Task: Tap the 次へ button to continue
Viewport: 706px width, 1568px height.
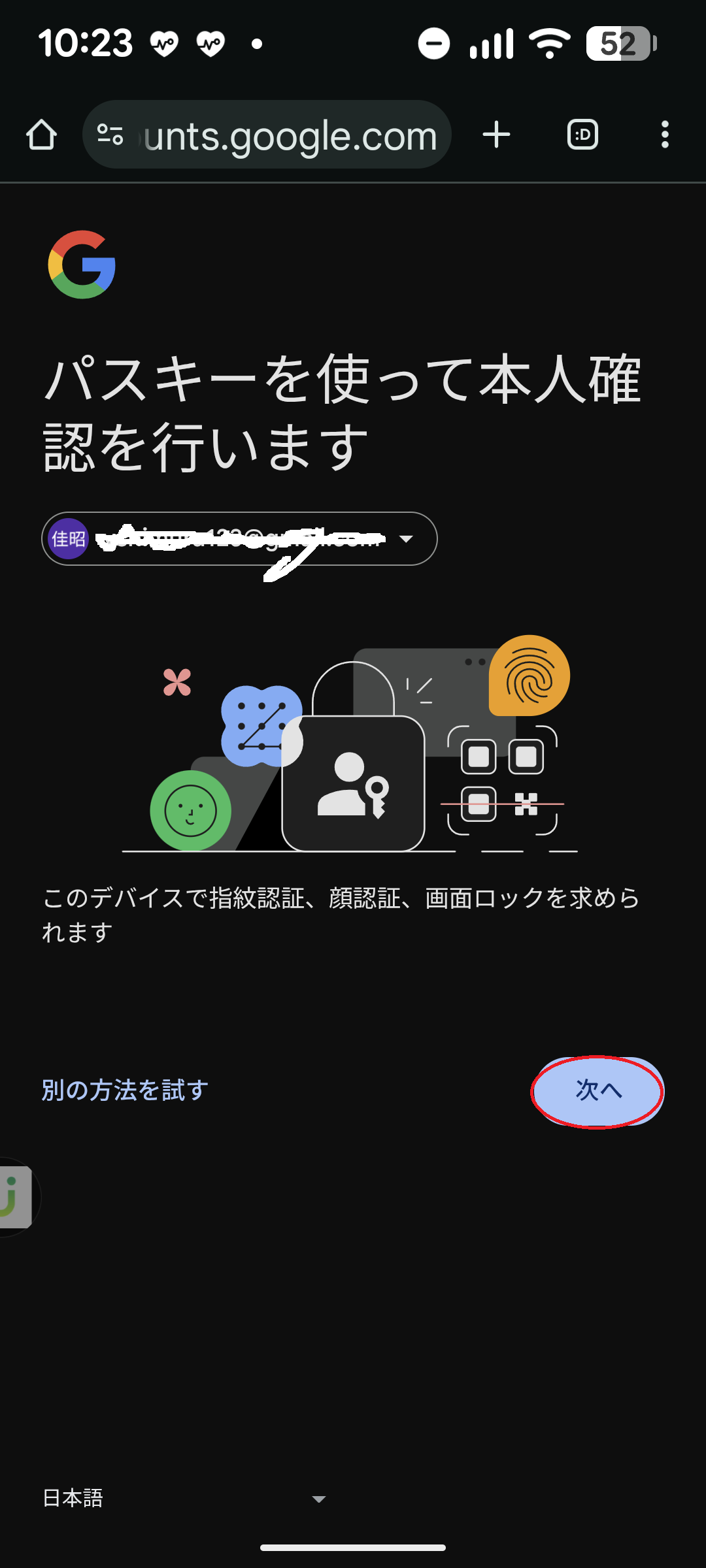Action: pyautogui.click(x=597, y=1091)
